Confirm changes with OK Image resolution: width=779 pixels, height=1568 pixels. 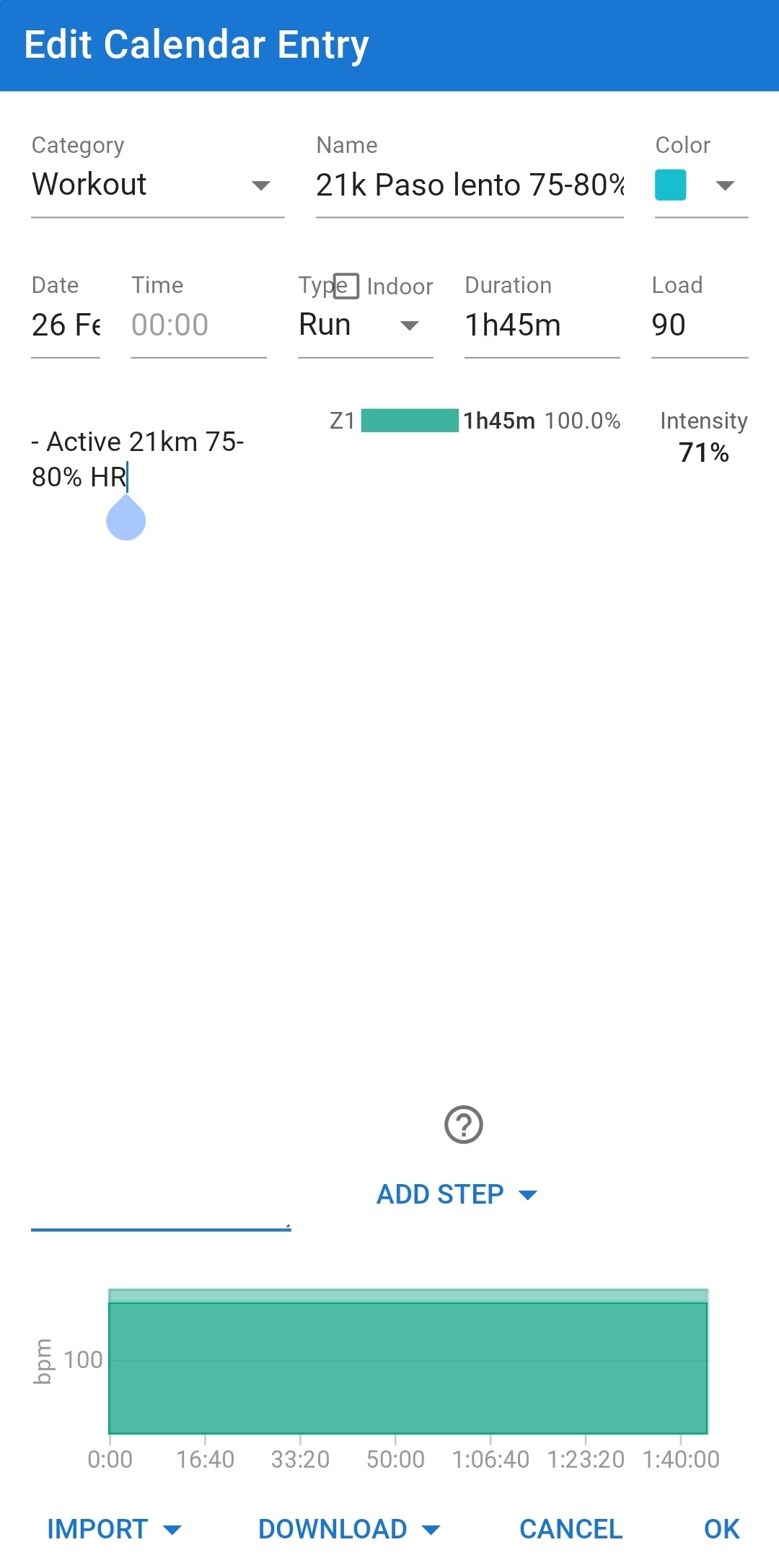721,1528
